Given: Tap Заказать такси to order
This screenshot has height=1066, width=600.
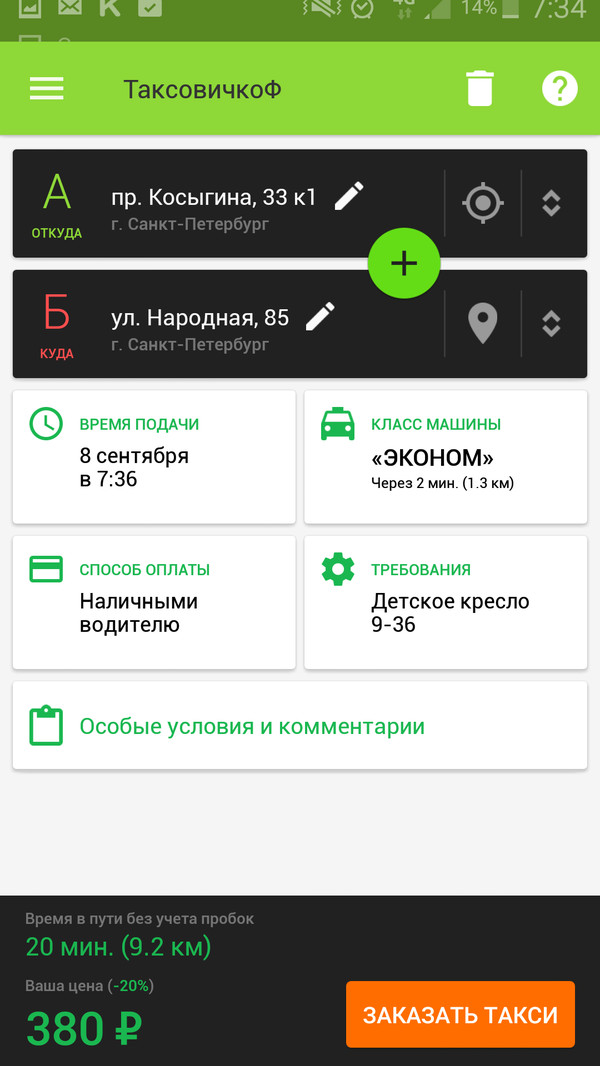Looking at the screenshot, I should (x=460, y=1015).
